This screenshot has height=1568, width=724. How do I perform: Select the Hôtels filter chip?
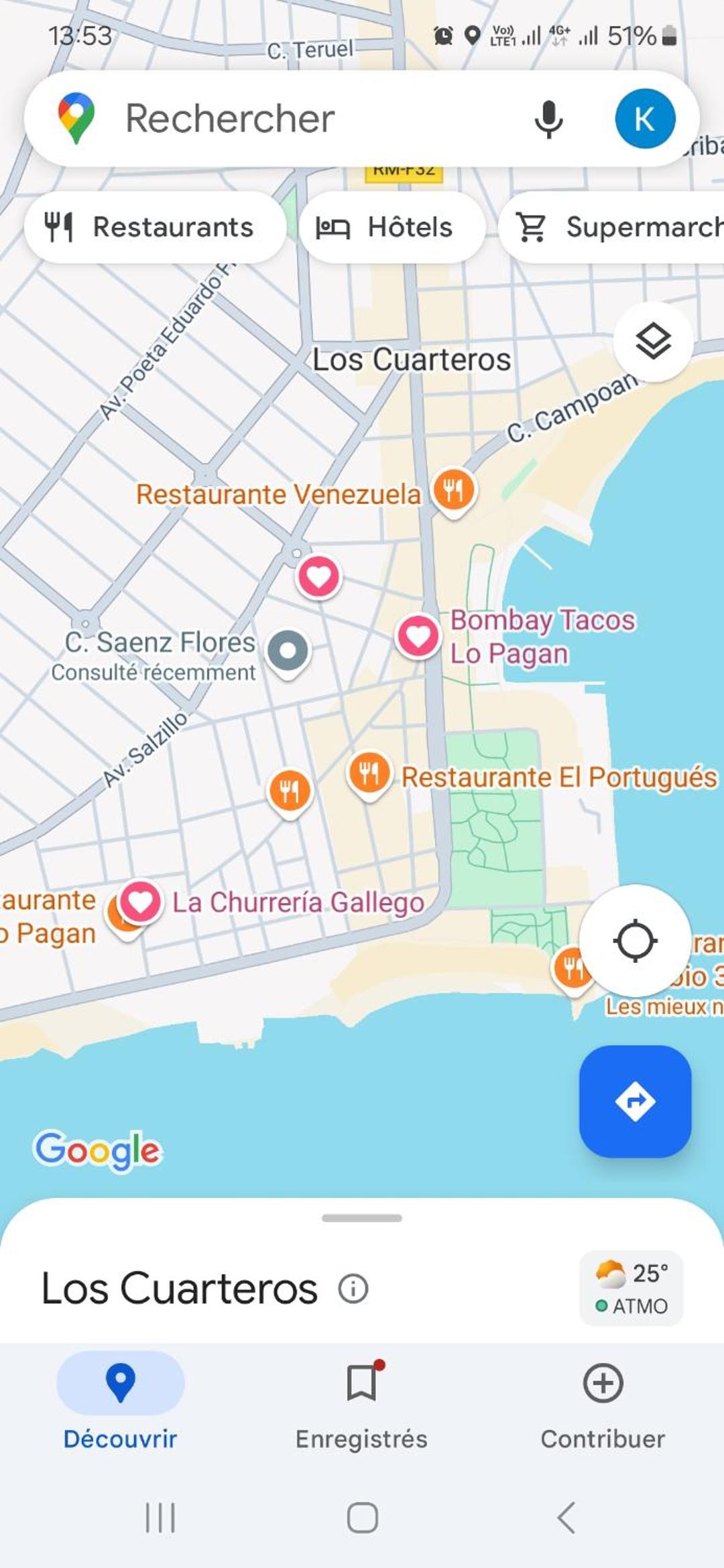tap(392, 227)
